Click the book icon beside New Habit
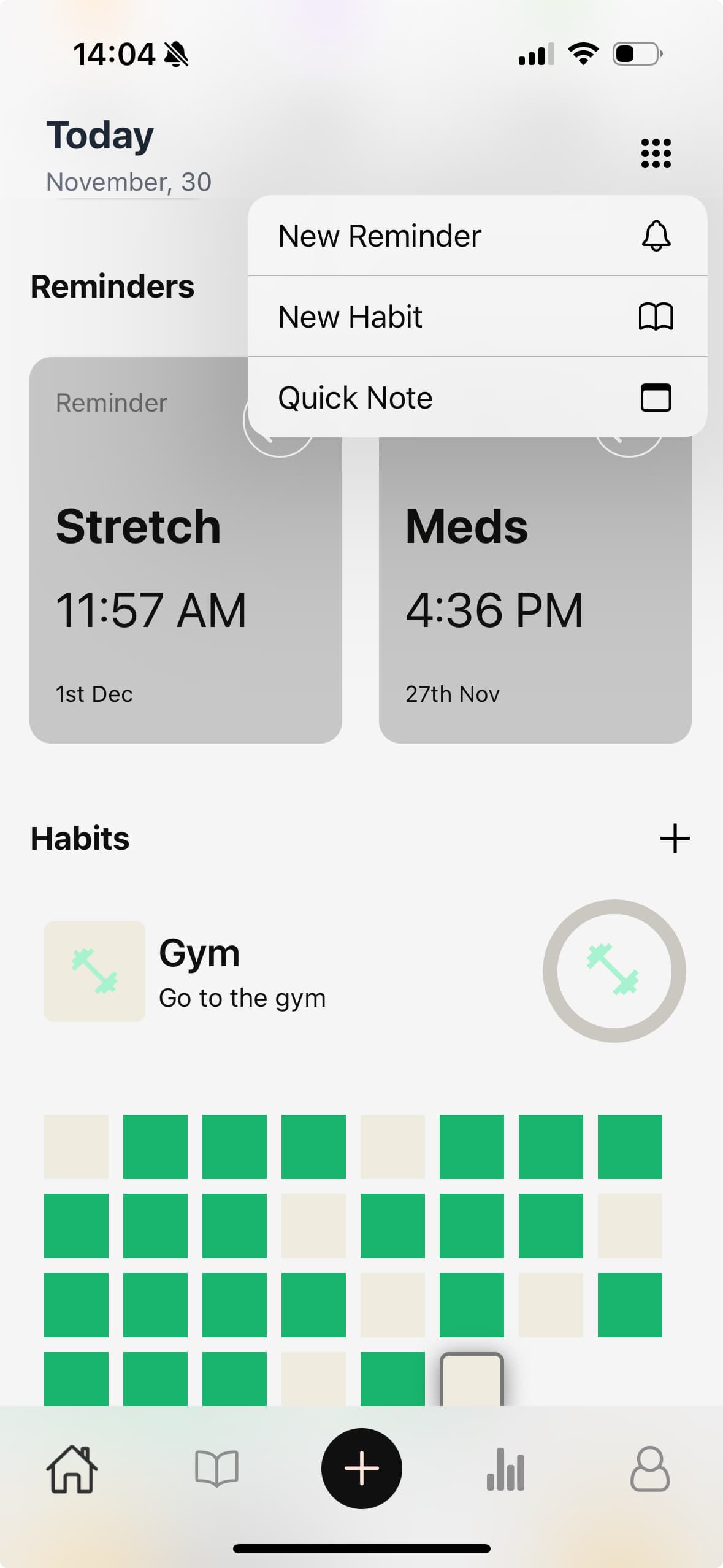Image resolution: width=723 pixels, height=1568 pixels. (656, 317)
